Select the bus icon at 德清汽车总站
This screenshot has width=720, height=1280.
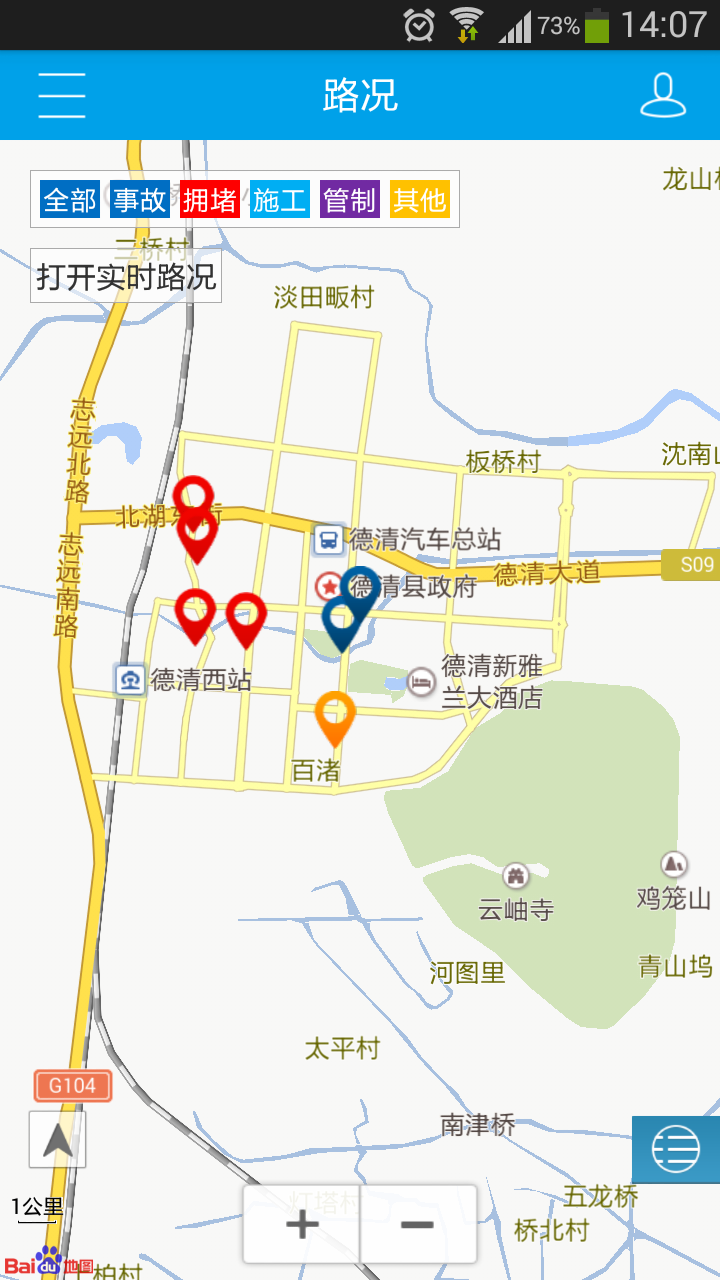pos(330,538)
